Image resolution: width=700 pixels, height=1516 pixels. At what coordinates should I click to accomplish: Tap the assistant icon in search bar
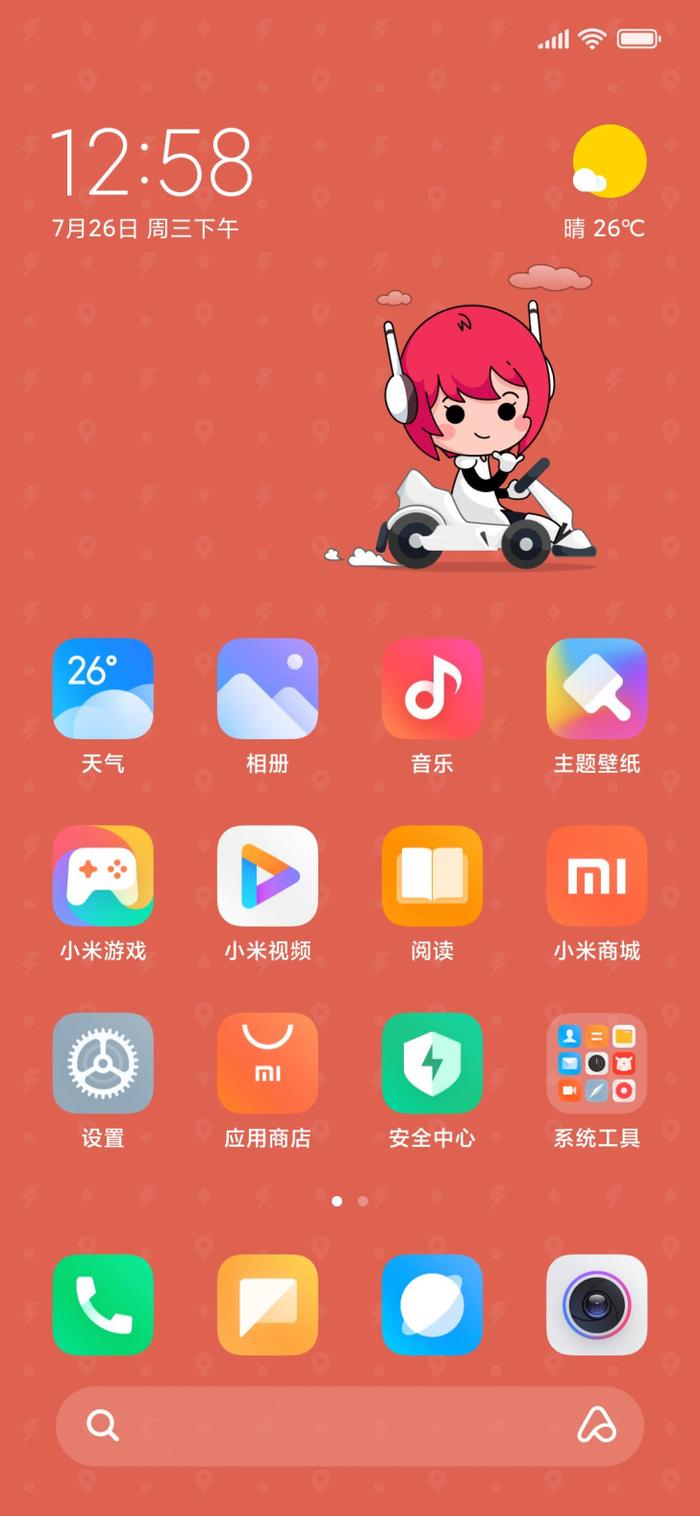tap(597, 1426)
